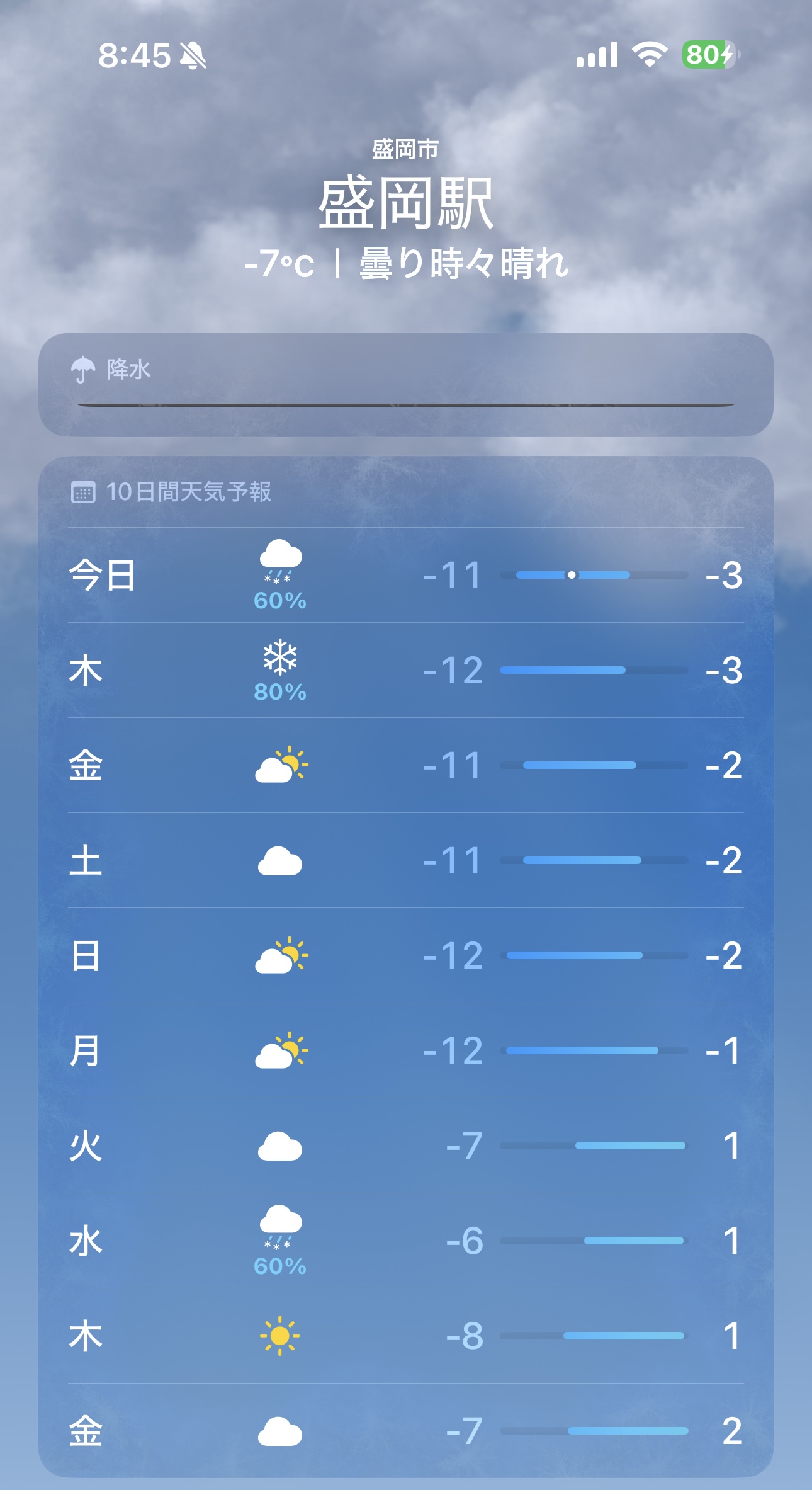The image size is (812, 1490).
Task: View the 木 forecast with 80% snow
Action: tap(405, 670)
